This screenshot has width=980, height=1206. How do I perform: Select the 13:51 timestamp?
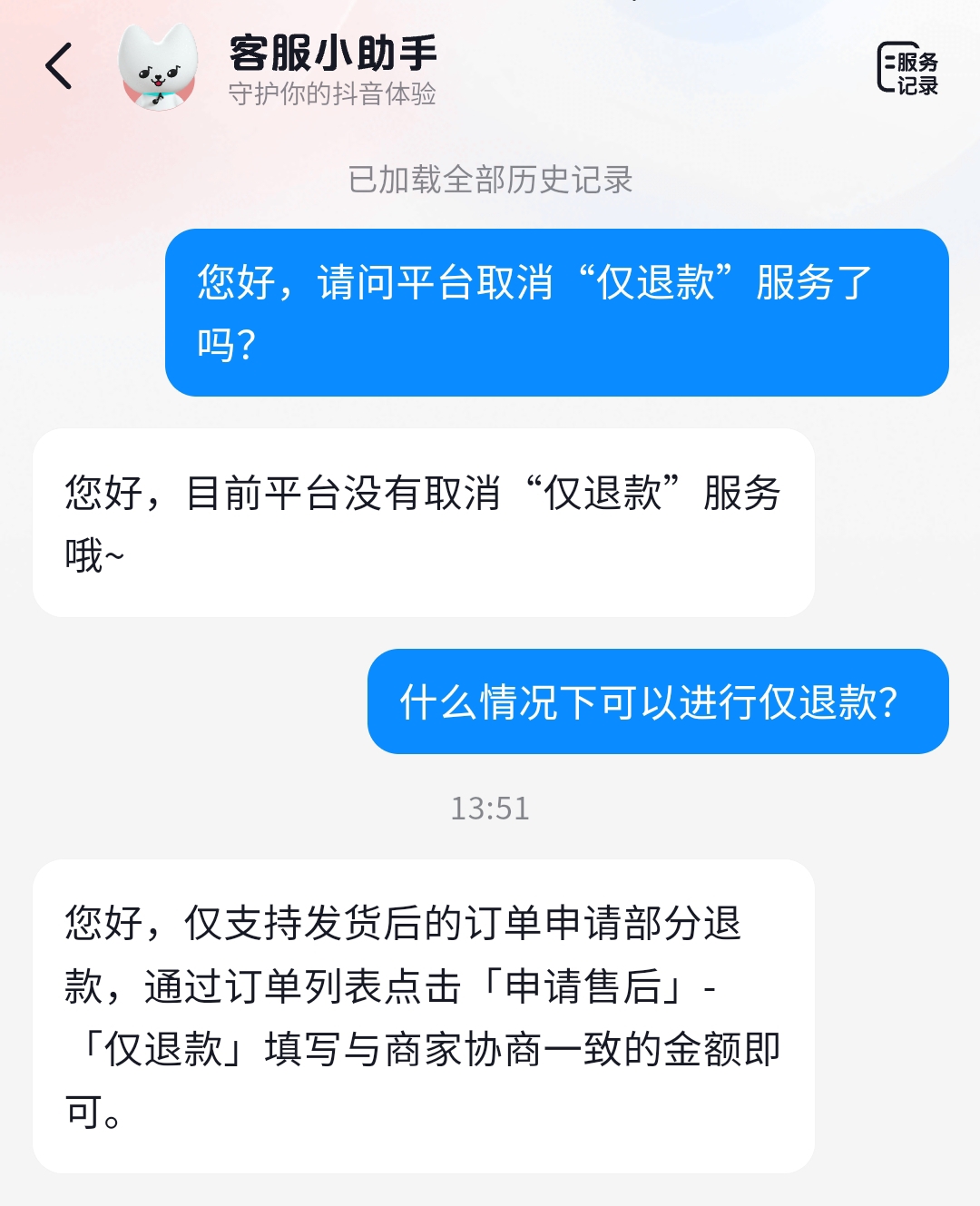490,809
